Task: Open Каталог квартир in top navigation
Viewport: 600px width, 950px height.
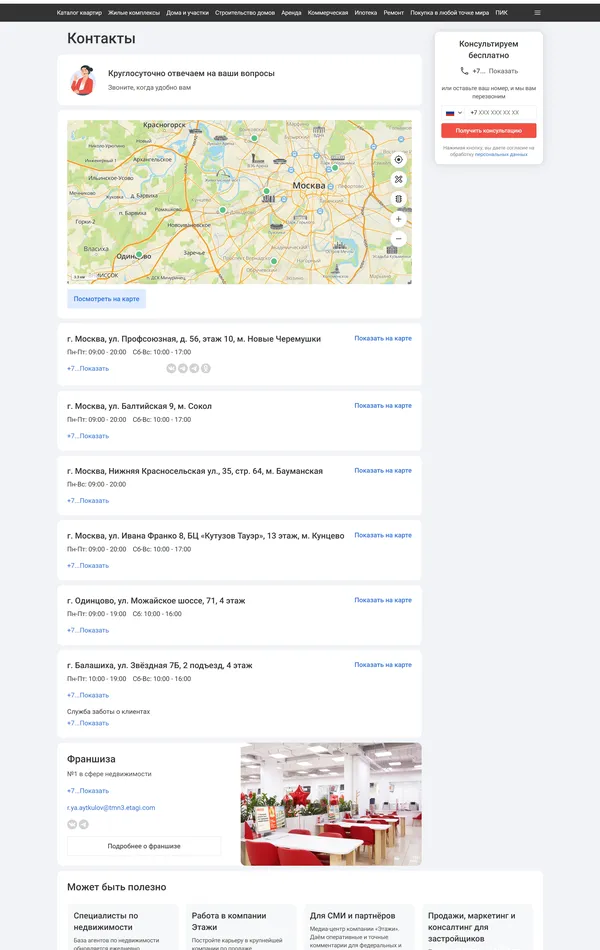Action: click(x=79, y=12)
